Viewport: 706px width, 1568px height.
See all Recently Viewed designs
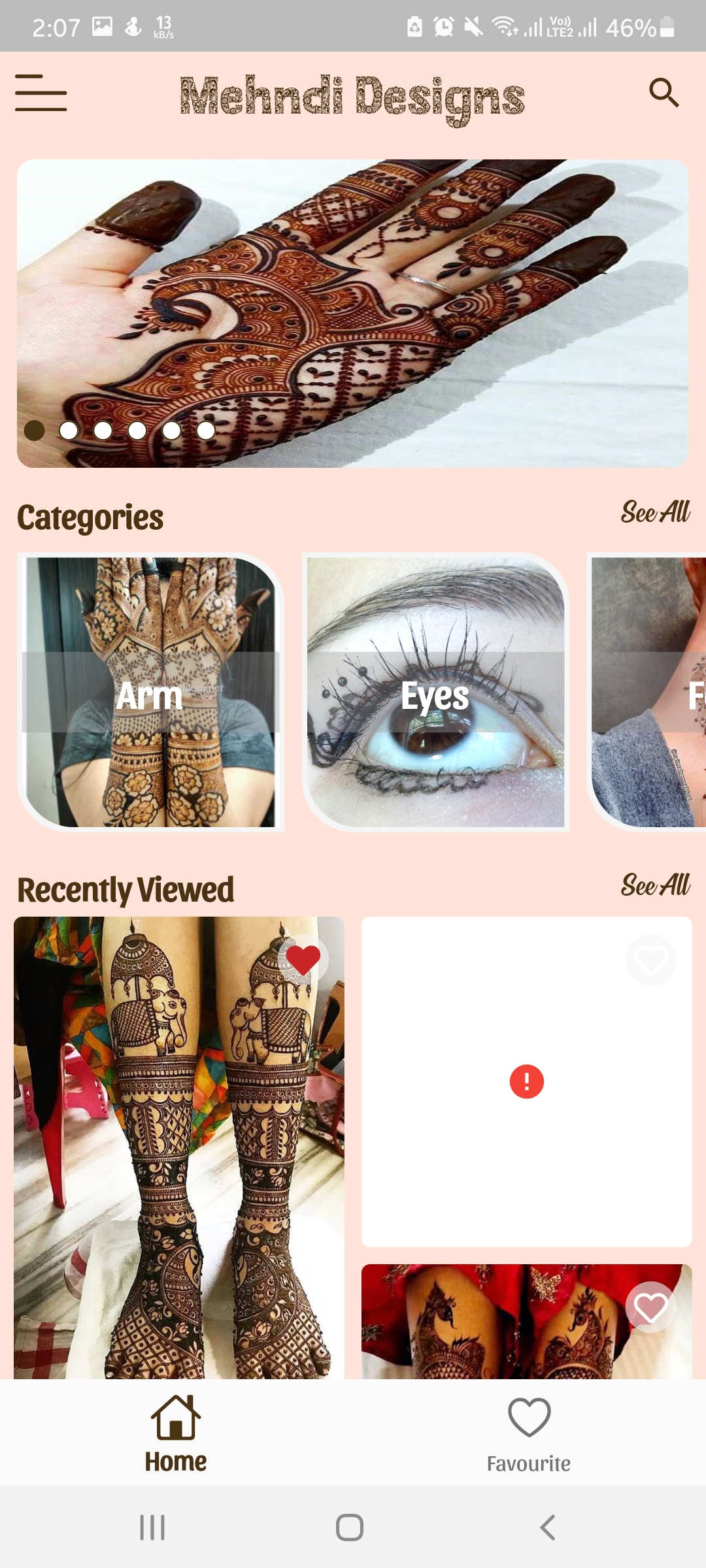click(655, 886)
